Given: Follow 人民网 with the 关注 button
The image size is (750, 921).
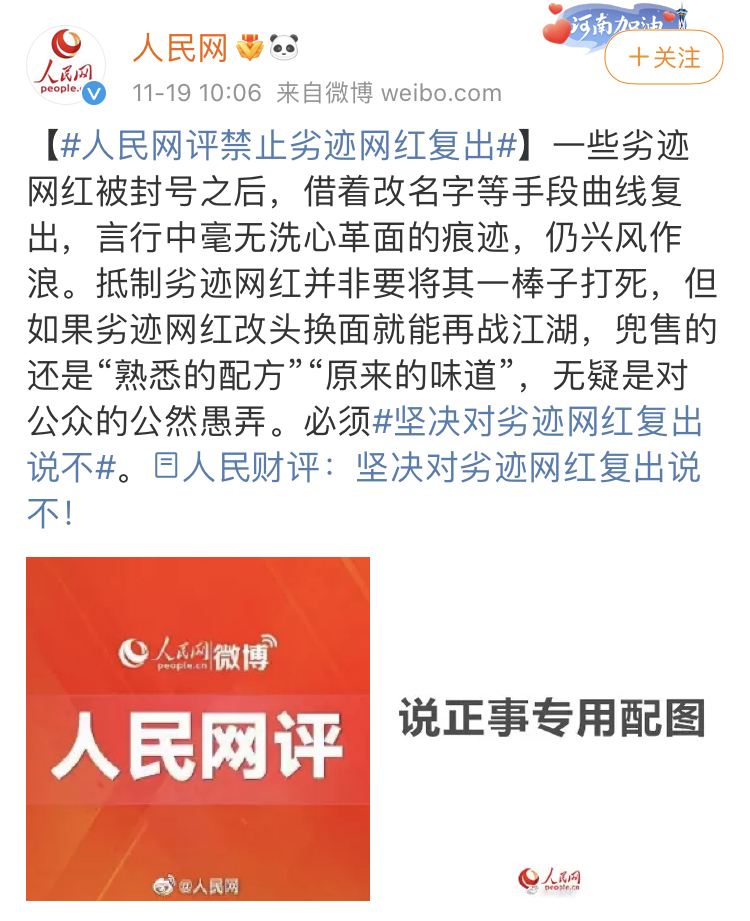Looking at the screenshot, I should [664, 57].
